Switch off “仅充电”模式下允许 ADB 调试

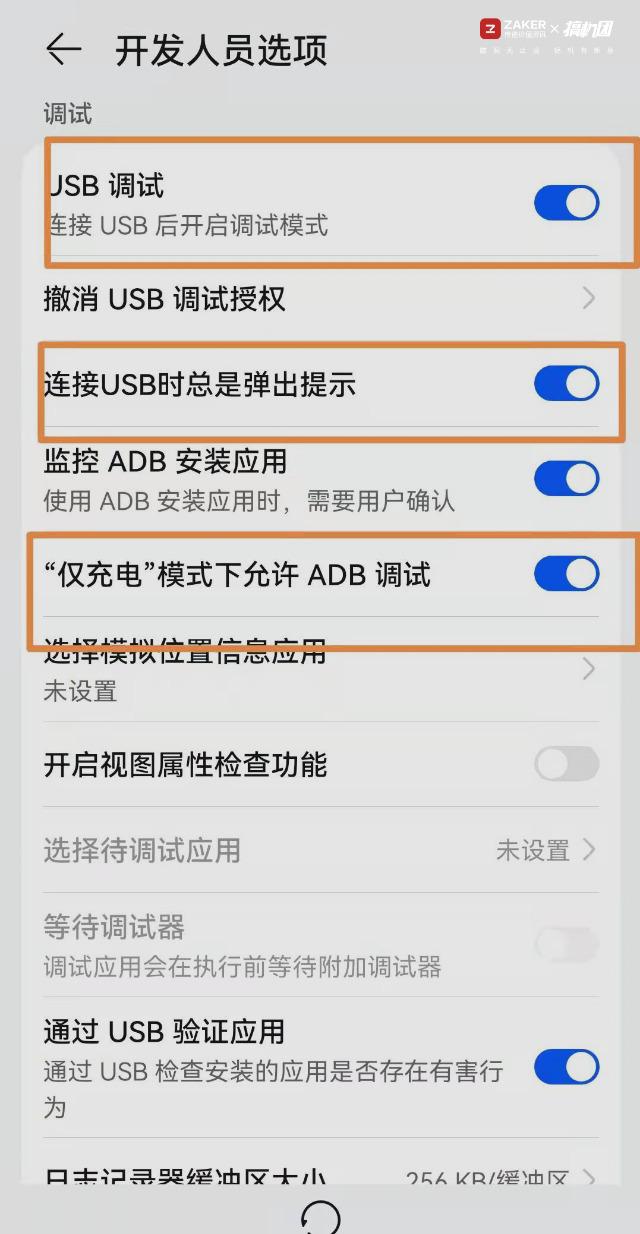(566, 574)
